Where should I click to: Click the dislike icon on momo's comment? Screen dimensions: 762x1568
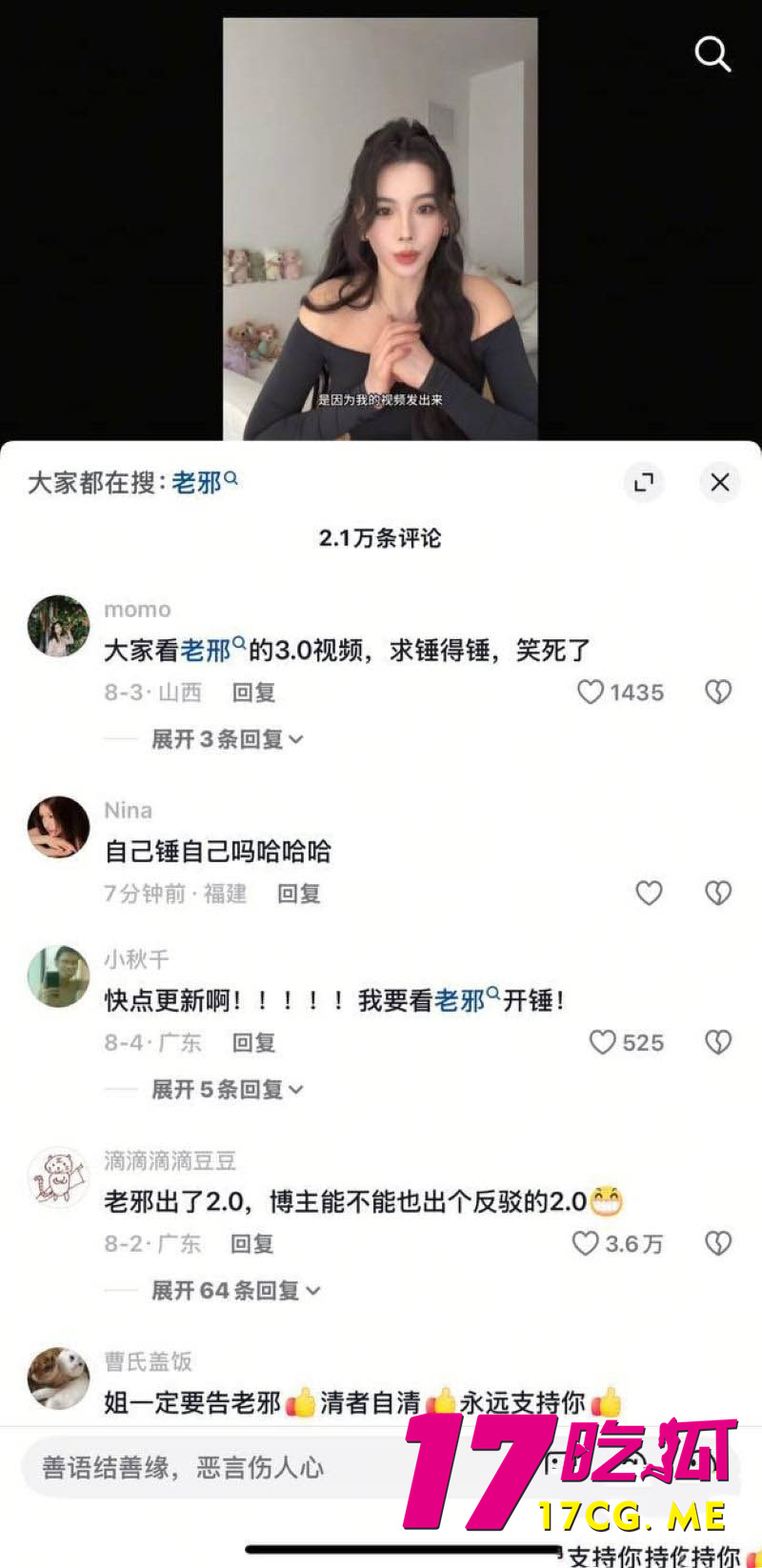point(717,693)
